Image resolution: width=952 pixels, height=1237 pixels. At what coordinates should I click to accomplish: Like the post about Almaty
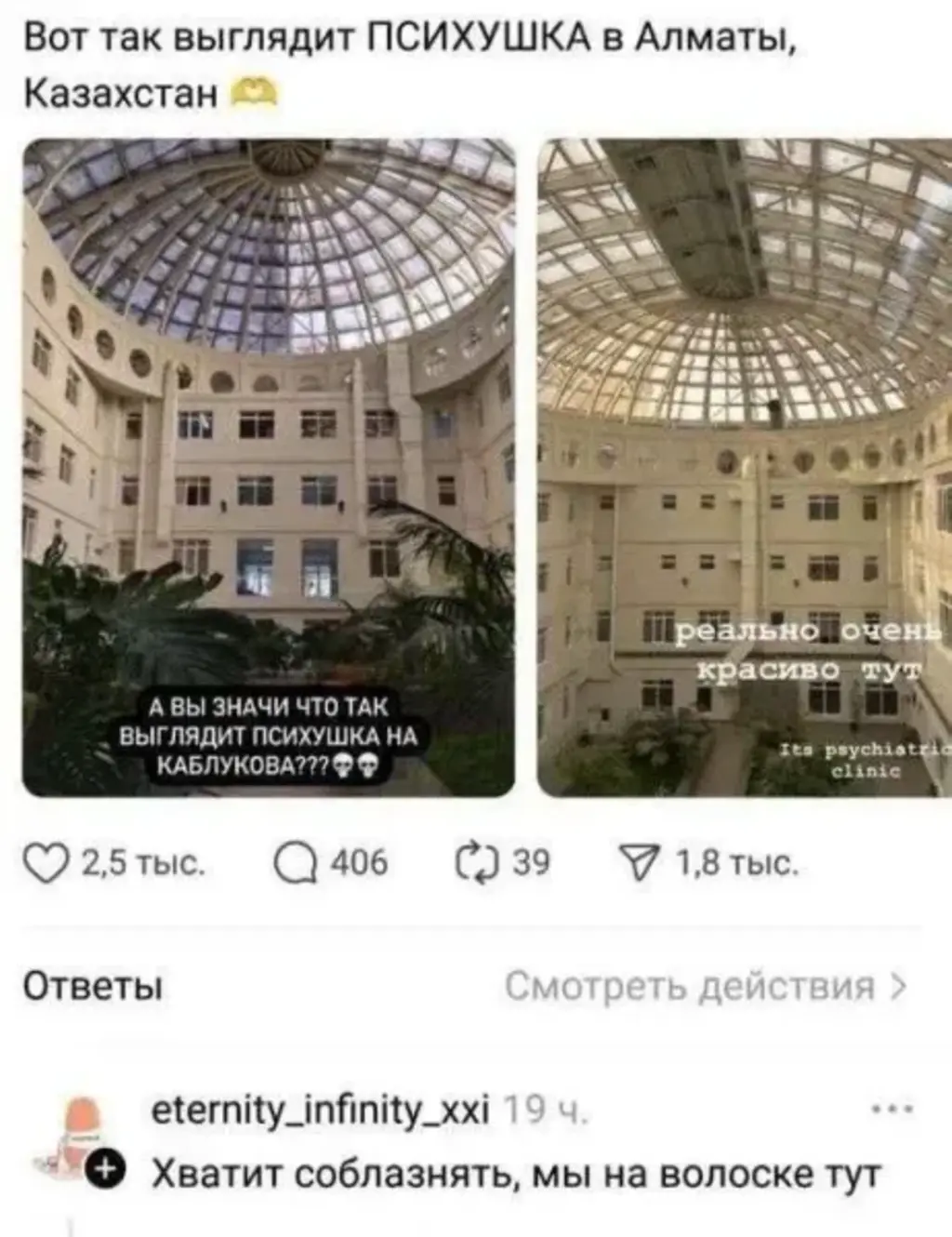(x=48, y=863)
